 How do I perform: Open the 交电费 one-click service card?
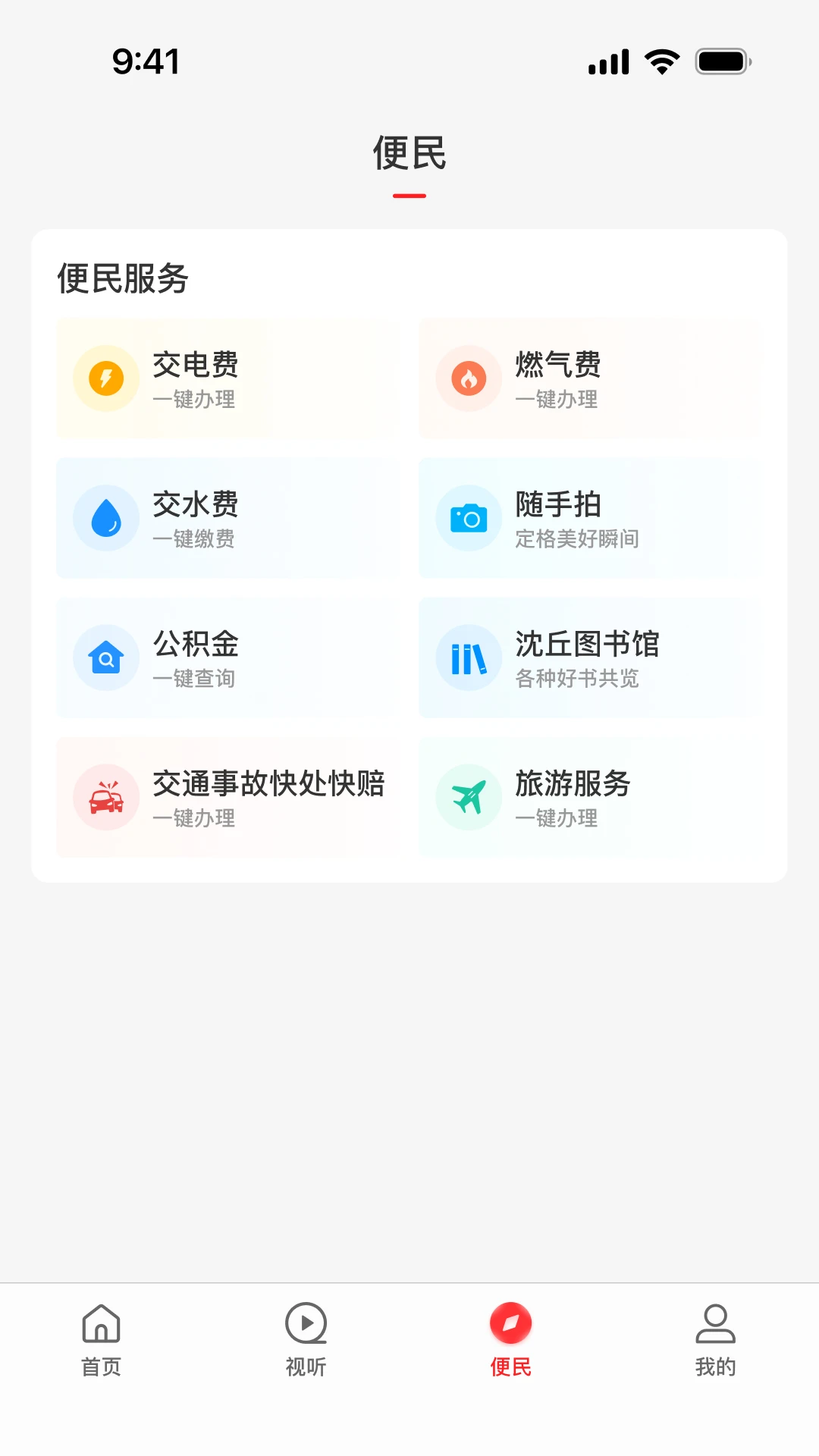pos(226,377)
